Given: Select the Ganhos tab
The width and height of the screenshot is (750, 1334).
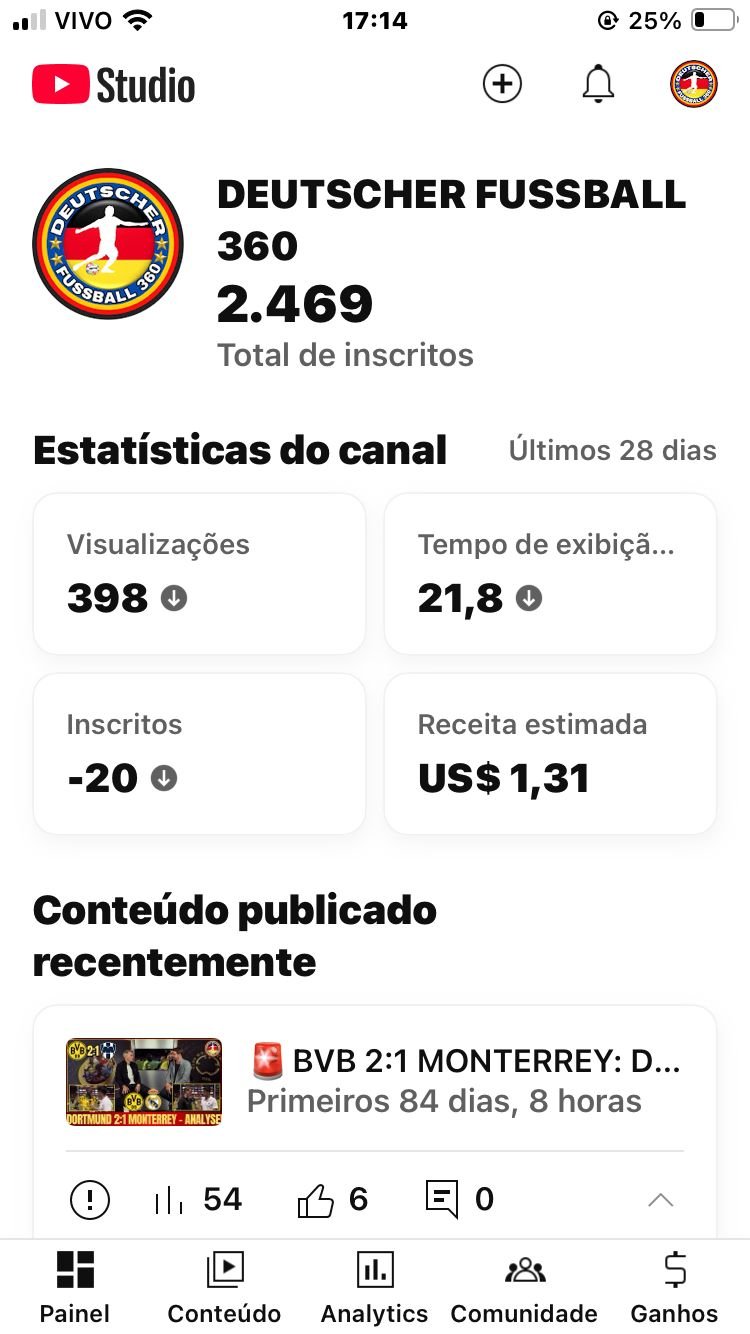Looking at the screenshot, I should coord(674,1286).
